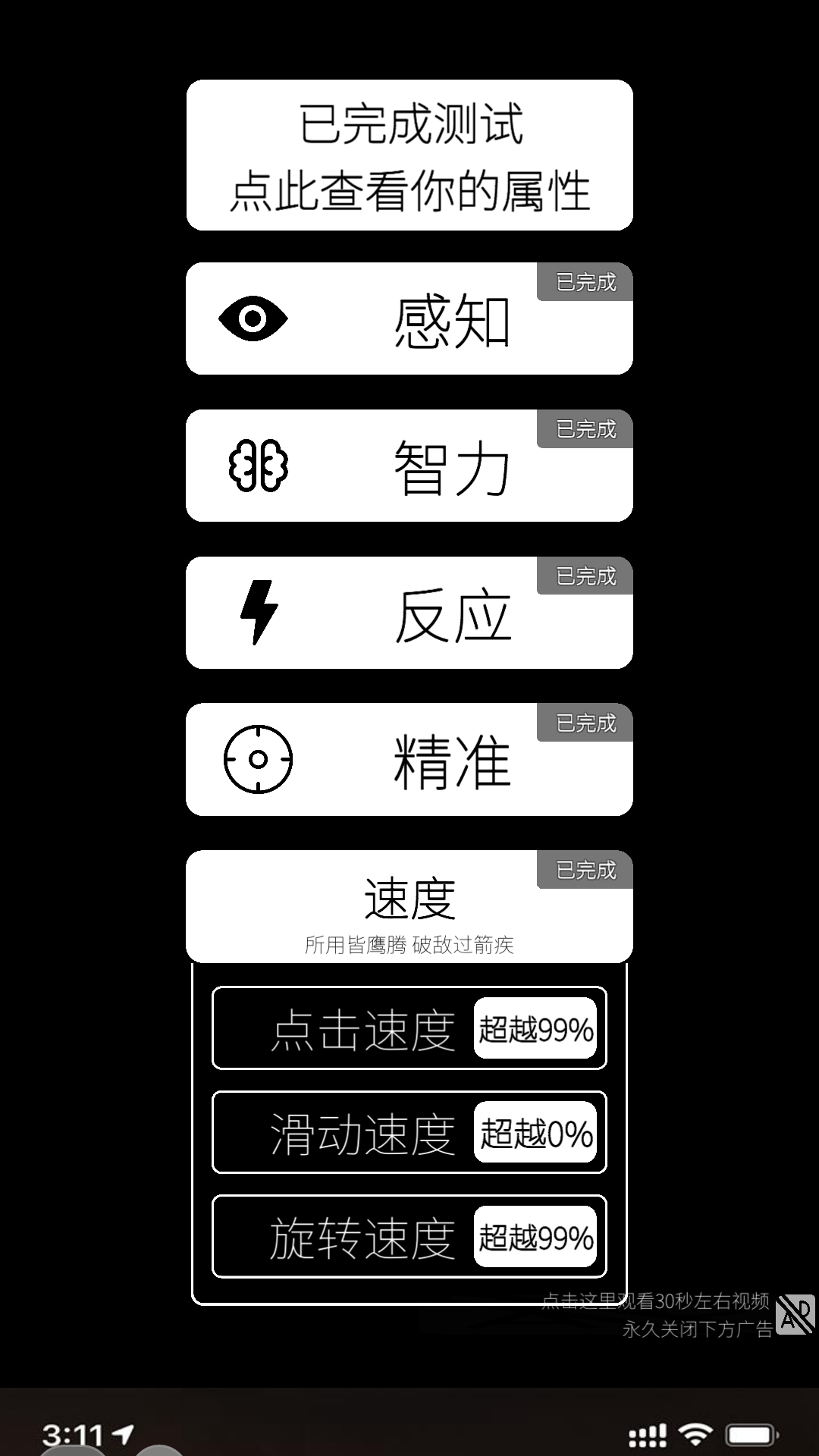The width and height of the screenshot is (819, 1456).
Task: View your attributes via 点此查看你的属性 button
Action: coord(409,155)
